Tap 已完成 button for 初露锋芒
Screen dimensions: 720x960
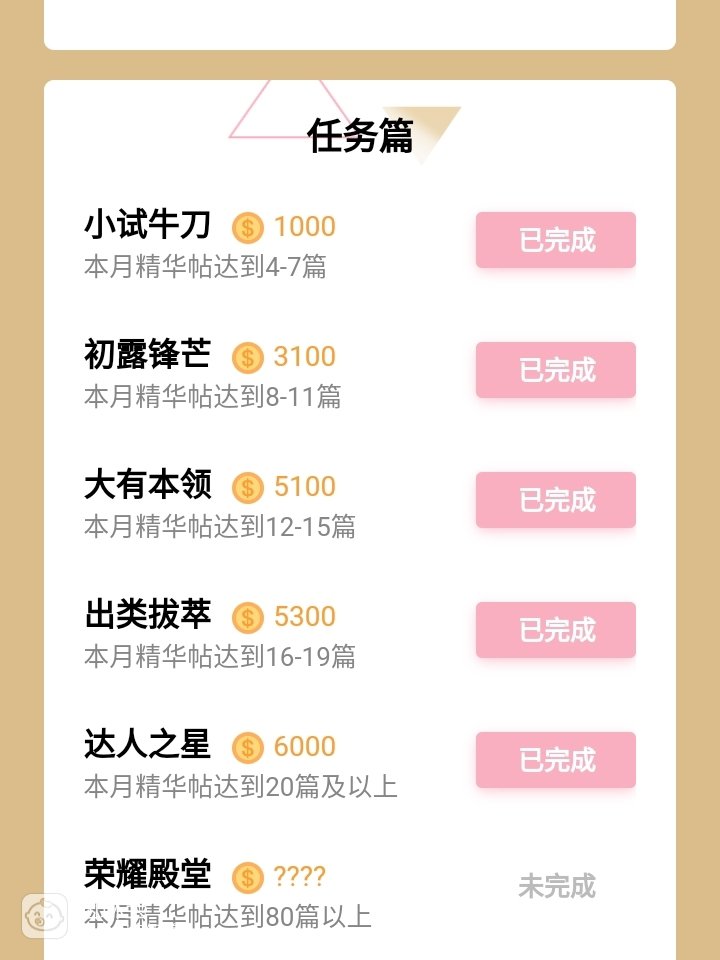(x=555, y=370)
